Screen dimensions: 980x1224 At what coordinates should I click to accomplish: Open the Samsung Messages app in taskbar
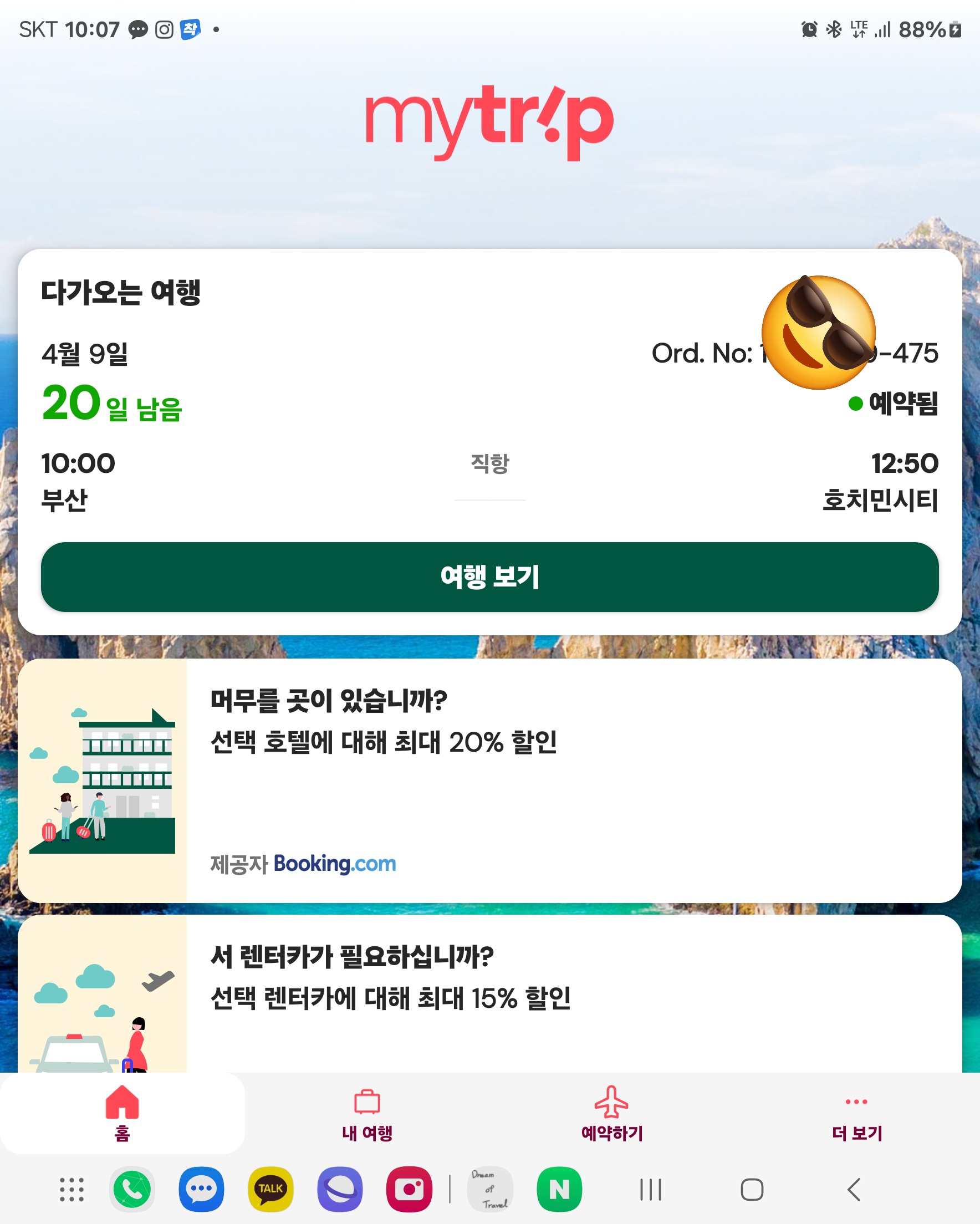201,1190
